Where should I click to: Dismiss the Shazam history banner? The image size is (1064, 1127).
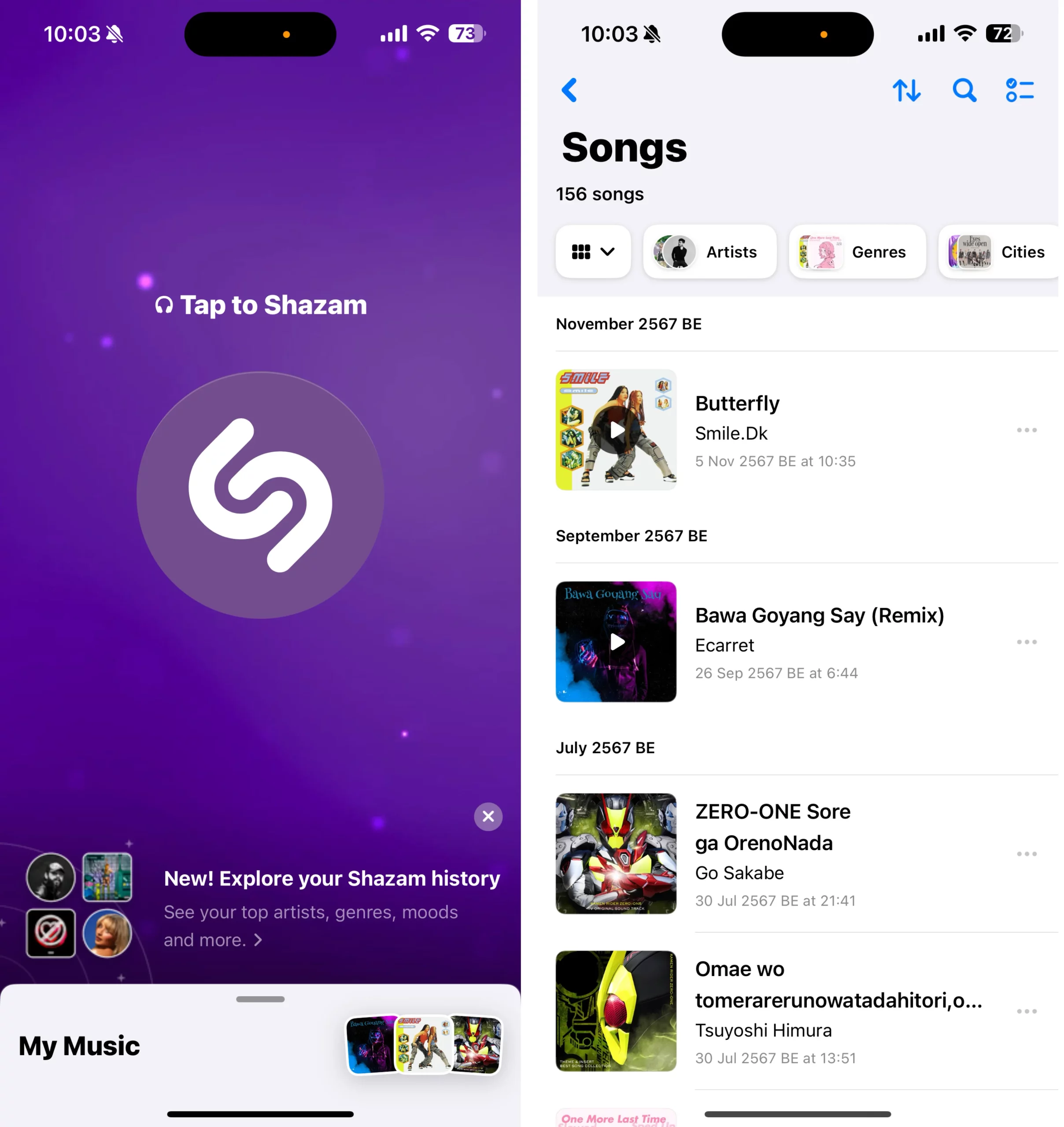click(488, 816)
